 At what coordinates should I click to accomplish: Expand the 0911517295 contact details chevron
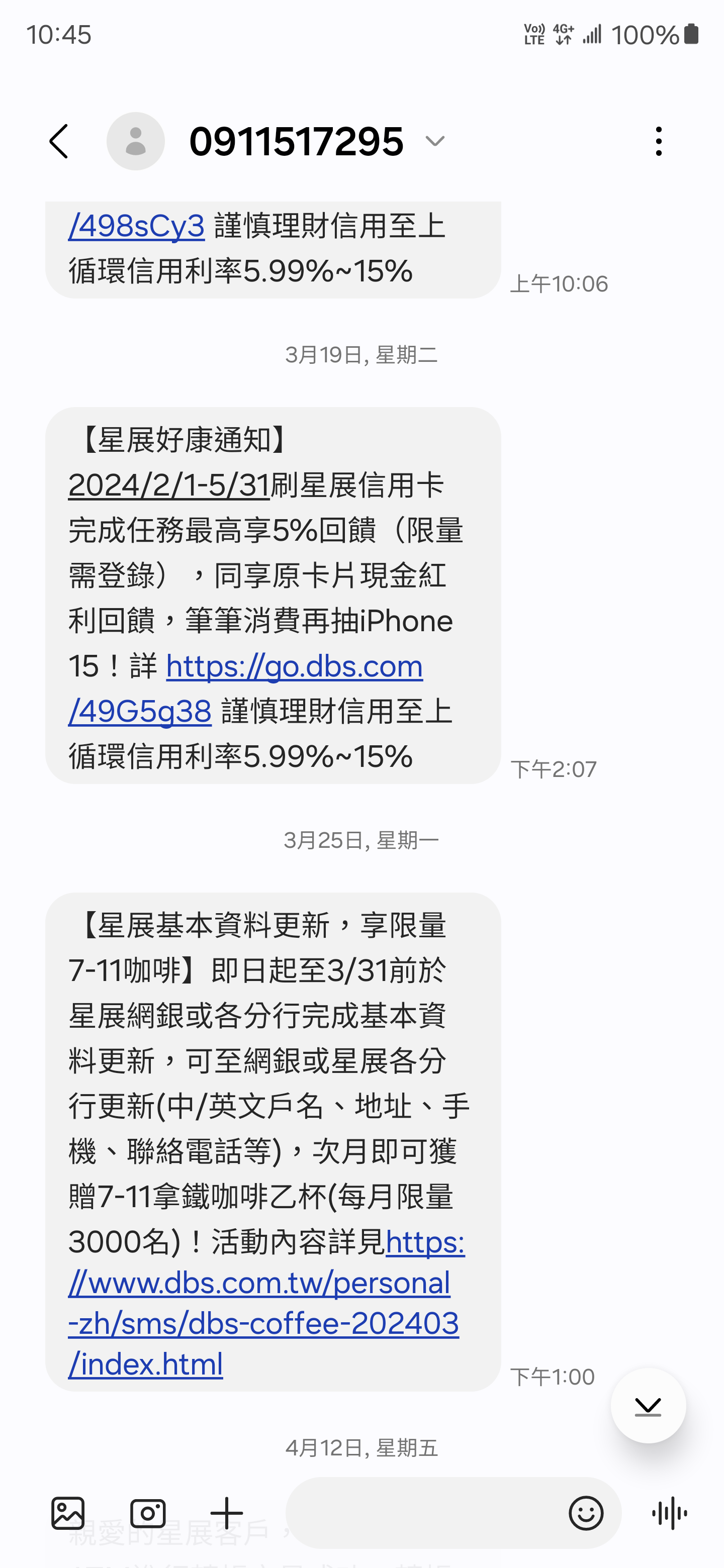point(435,141)
